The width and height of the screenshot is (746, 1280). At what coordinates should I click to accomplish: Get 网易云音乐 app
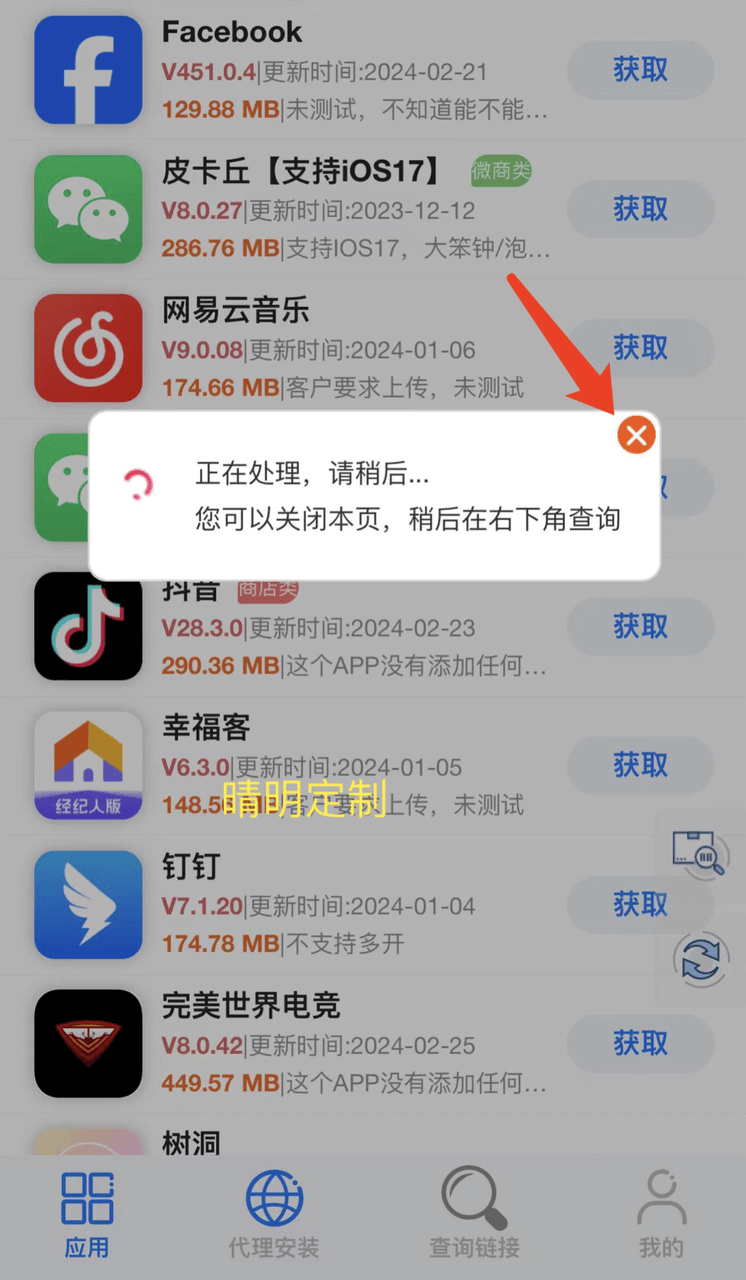640,348
